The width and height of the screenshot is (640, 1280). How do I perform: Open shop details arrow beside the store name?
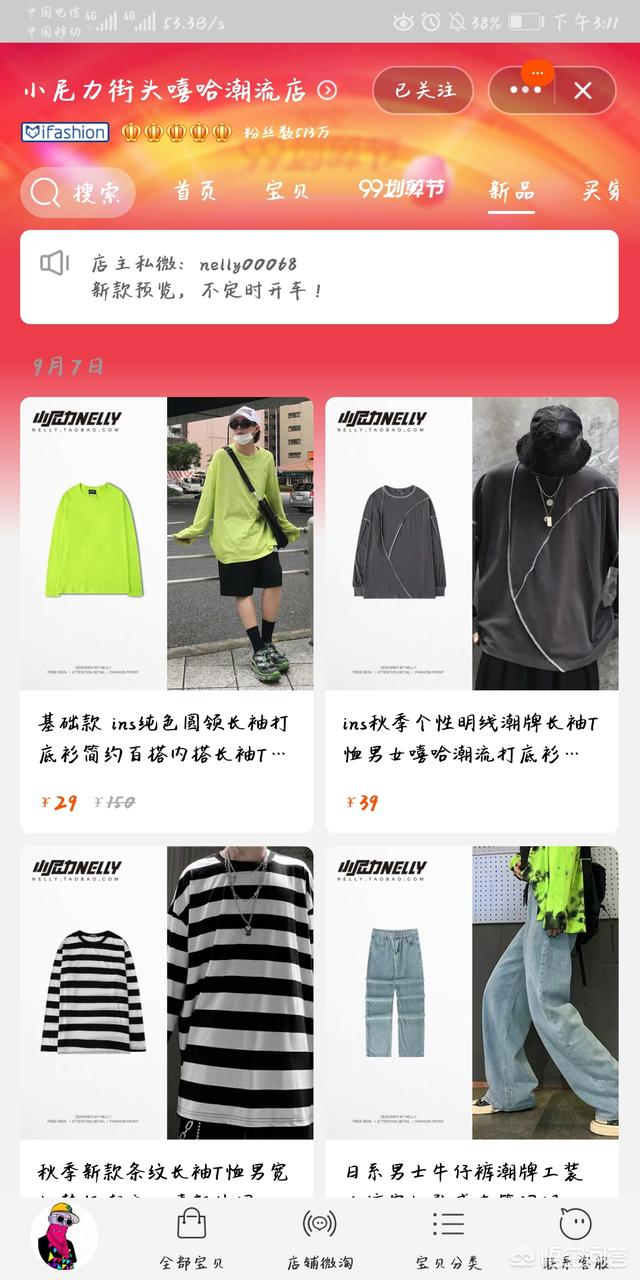click(327, 91)
